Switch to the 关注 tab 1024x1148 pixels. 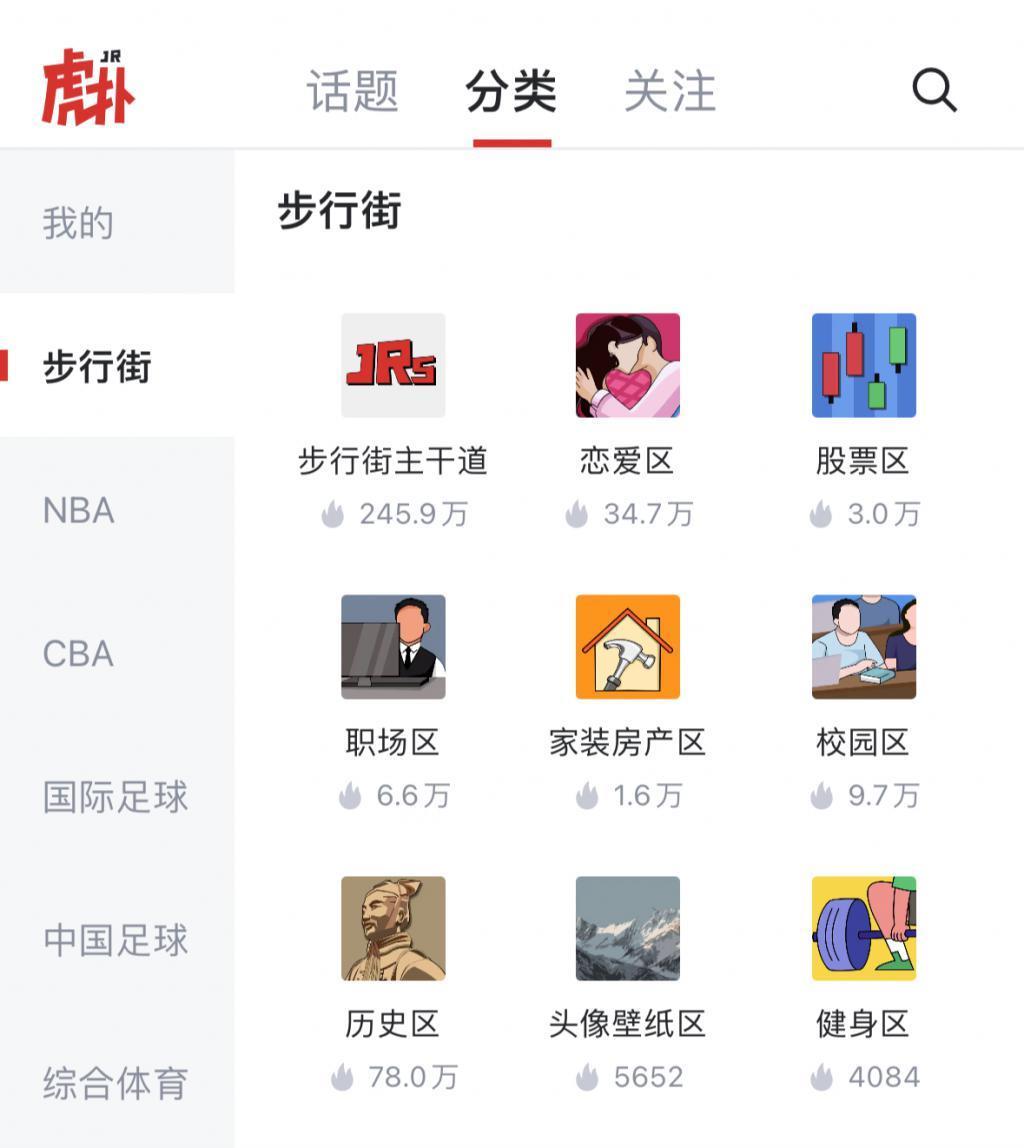coord(668,90)
